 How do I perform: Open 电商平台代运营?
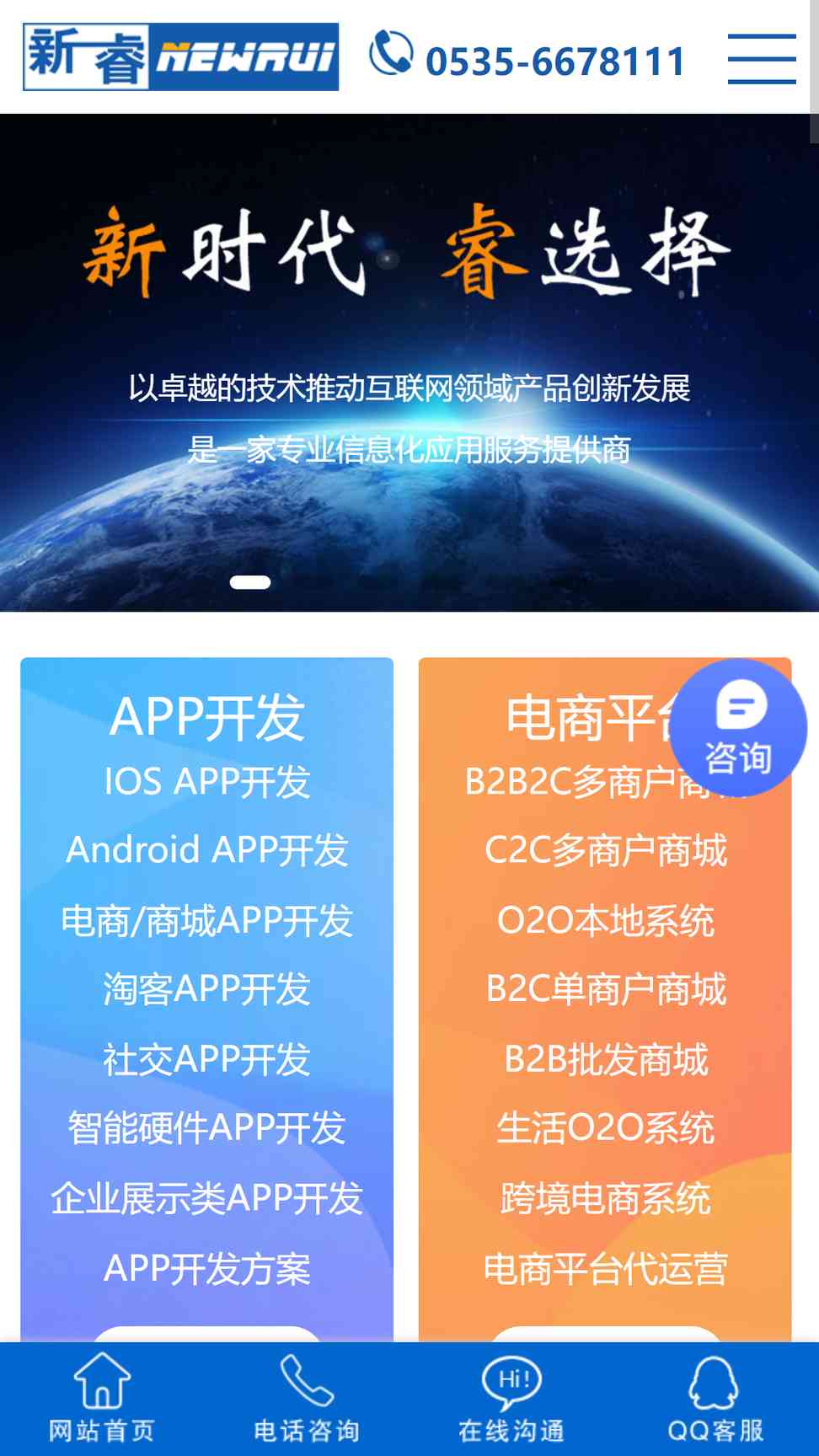tap(605, 1268)
